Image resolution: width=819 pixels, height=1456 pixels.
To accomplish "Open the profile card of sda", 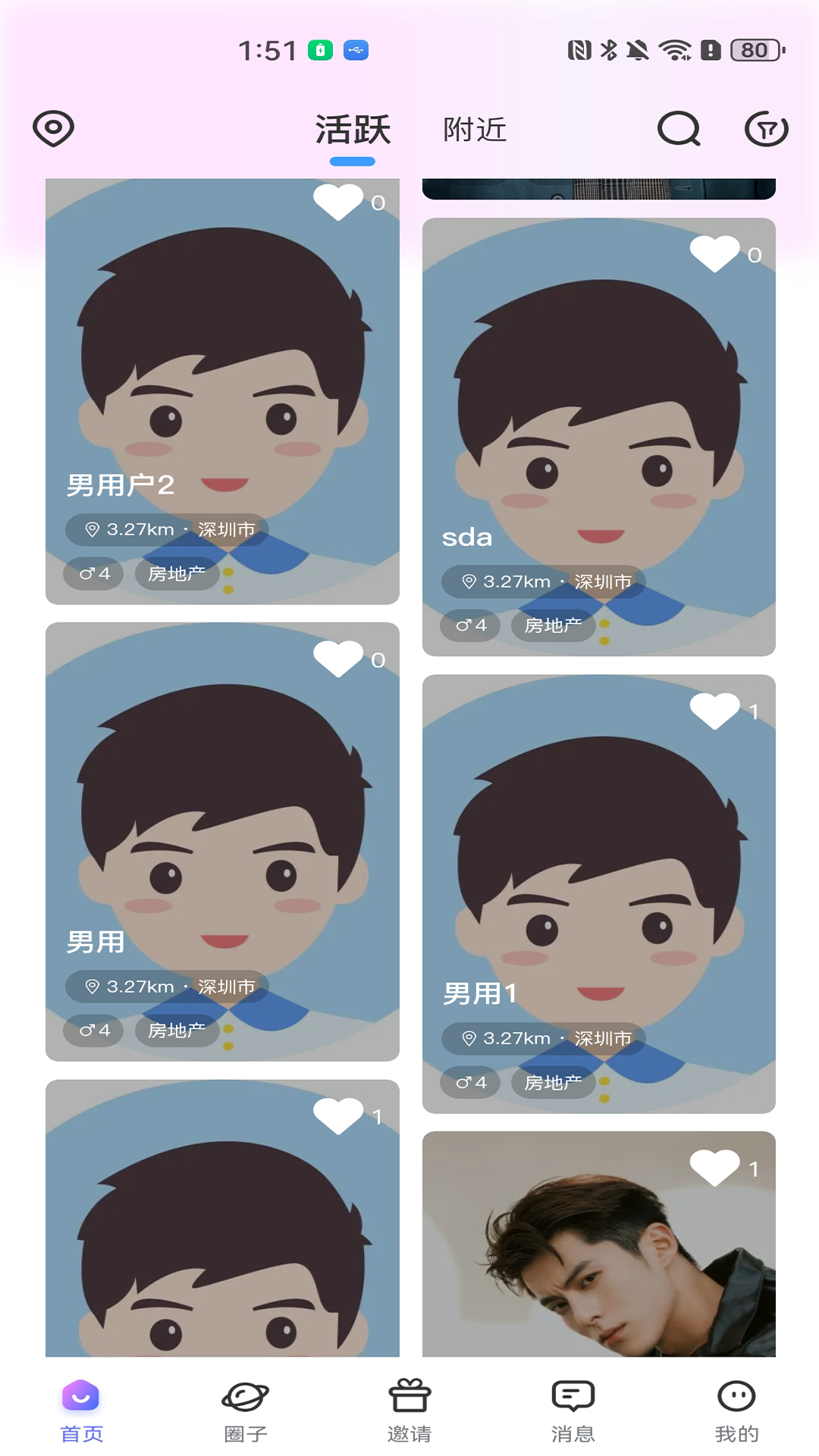I will 599,425.
